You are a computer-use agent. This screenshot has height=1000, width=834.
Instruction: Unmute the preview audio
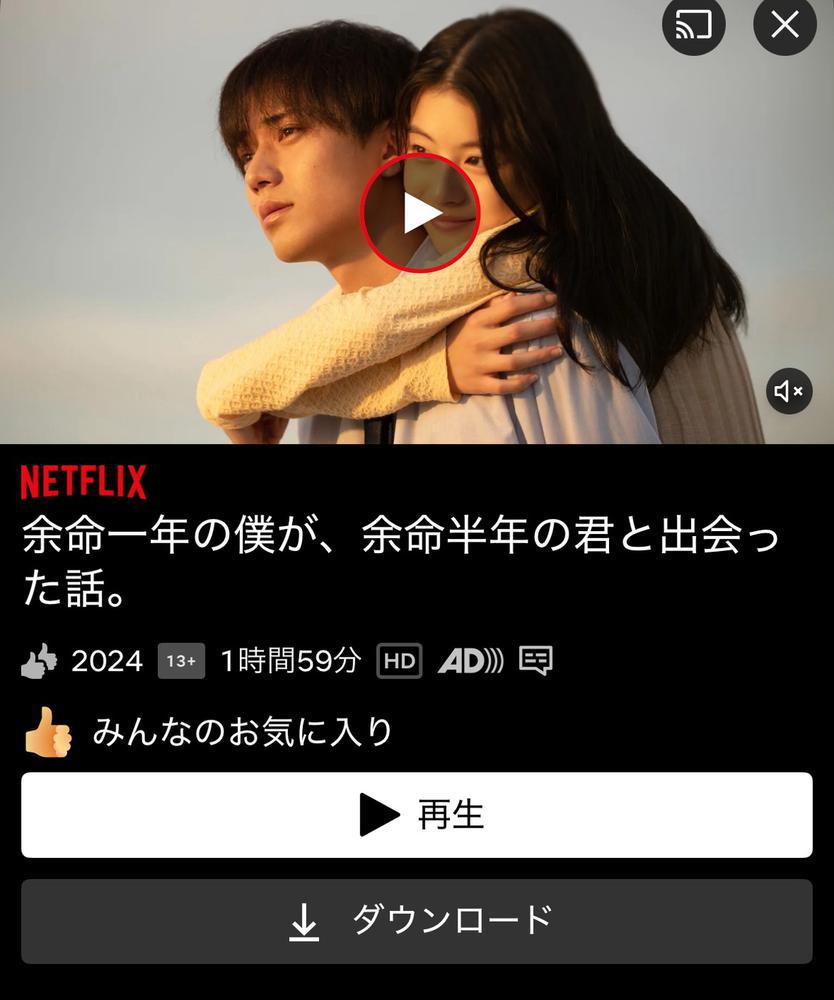tap(789, 391)
